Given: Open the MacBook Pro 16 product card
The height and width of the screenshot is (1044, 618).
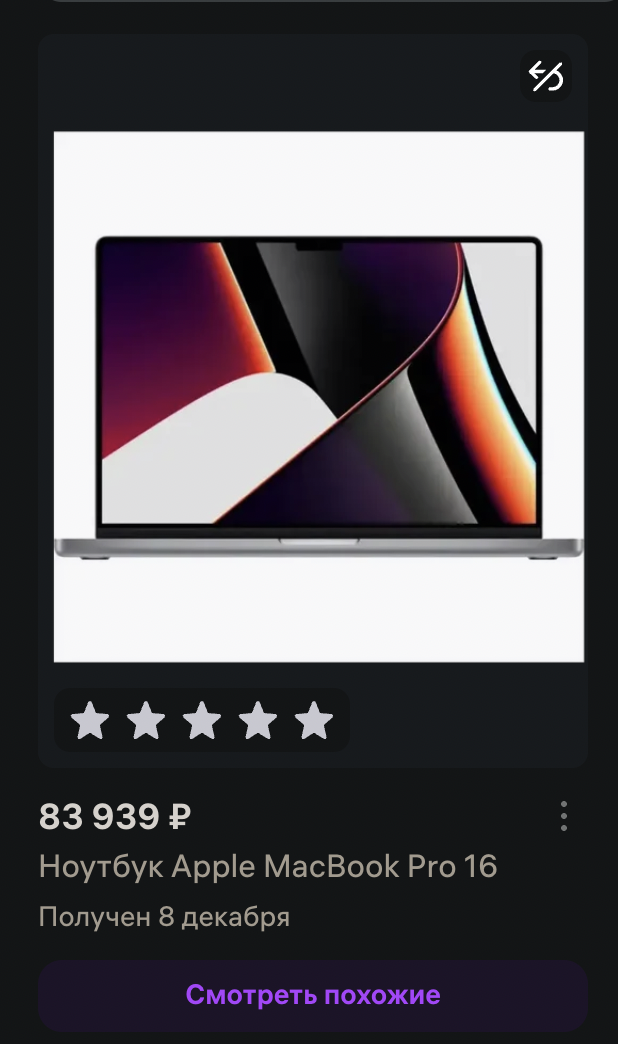Looking at the screenshot, I should point(318,396).
